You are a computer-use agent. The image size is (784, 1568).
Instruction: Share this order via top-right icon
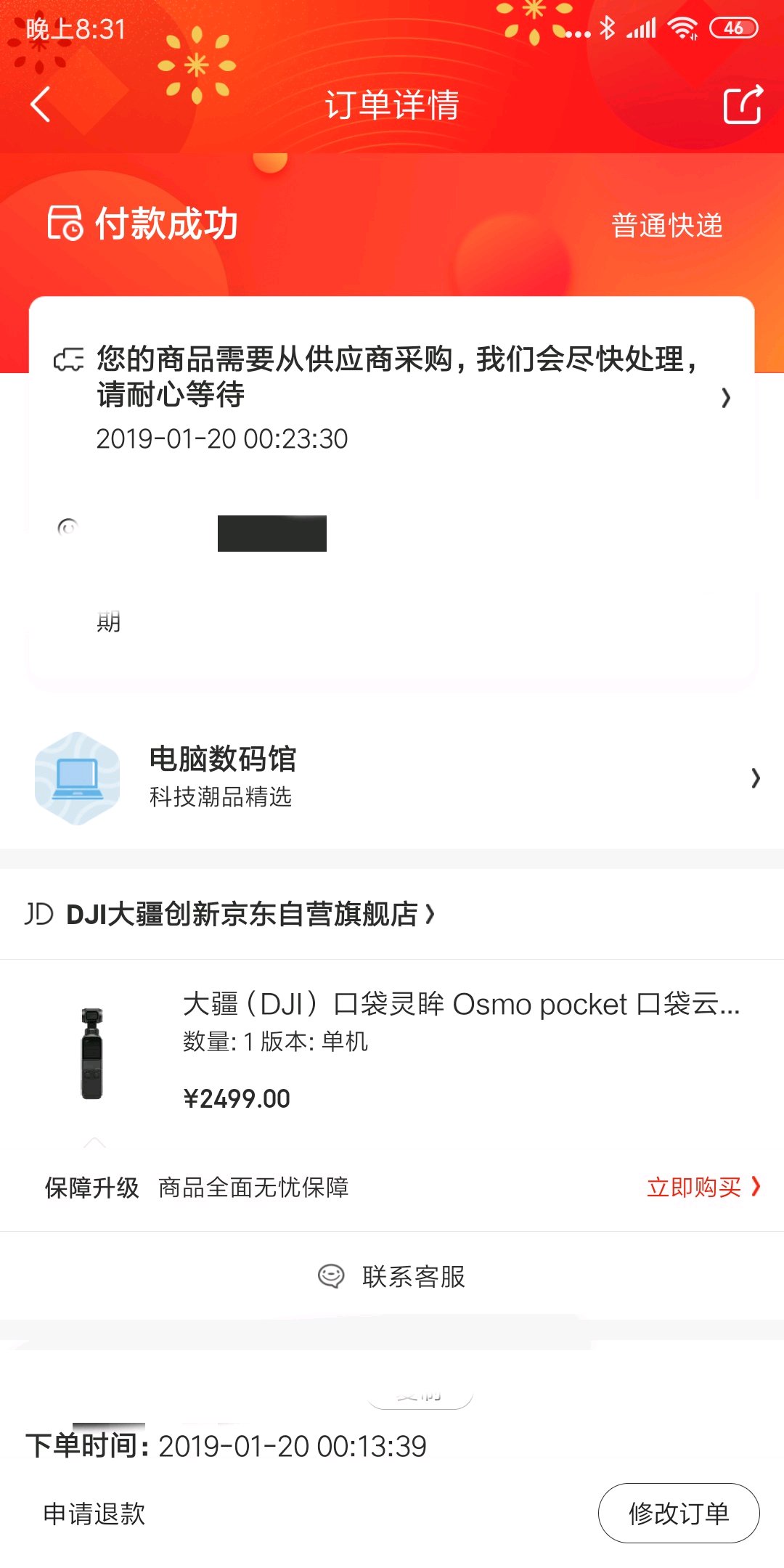(743, 105)
